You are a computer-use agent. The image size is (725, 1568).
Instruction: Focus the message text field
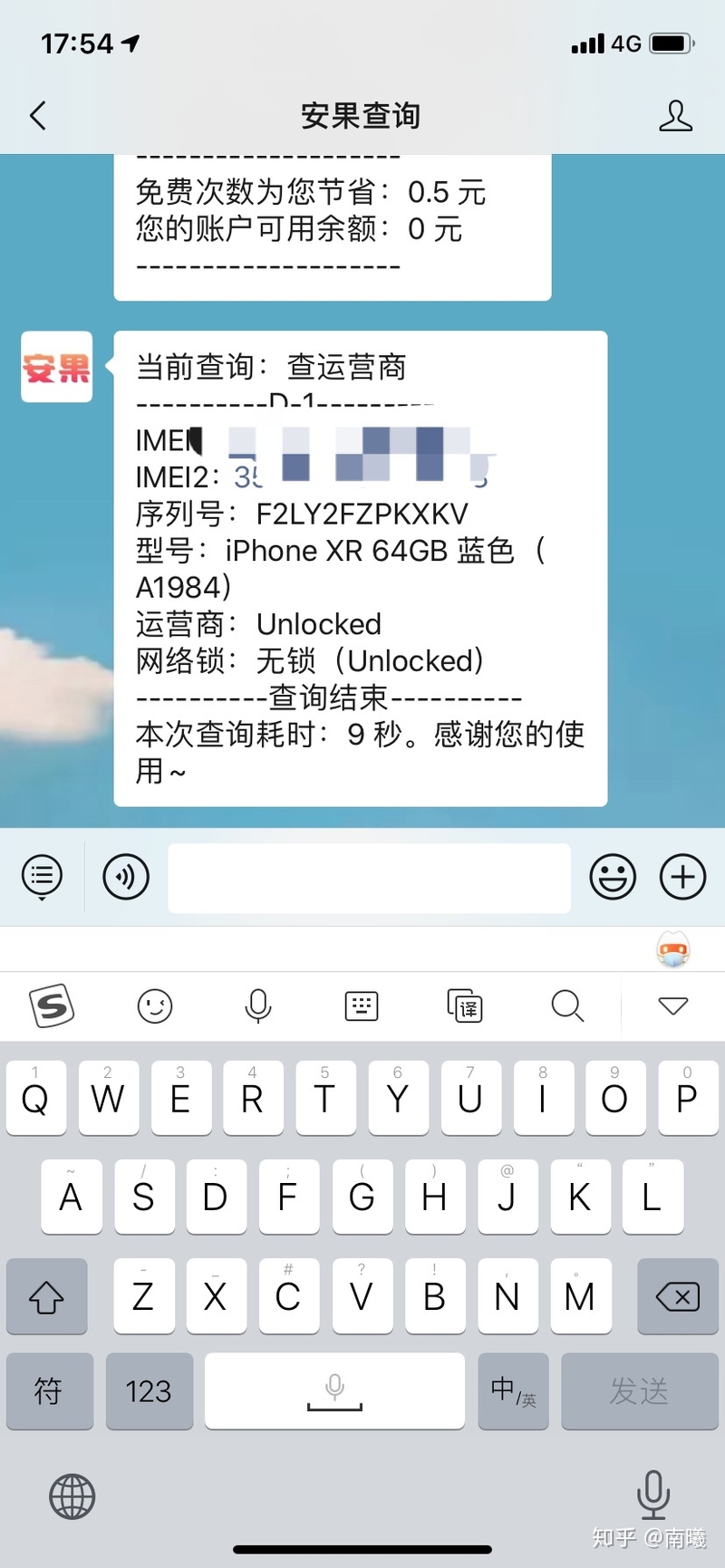point(369,877)
